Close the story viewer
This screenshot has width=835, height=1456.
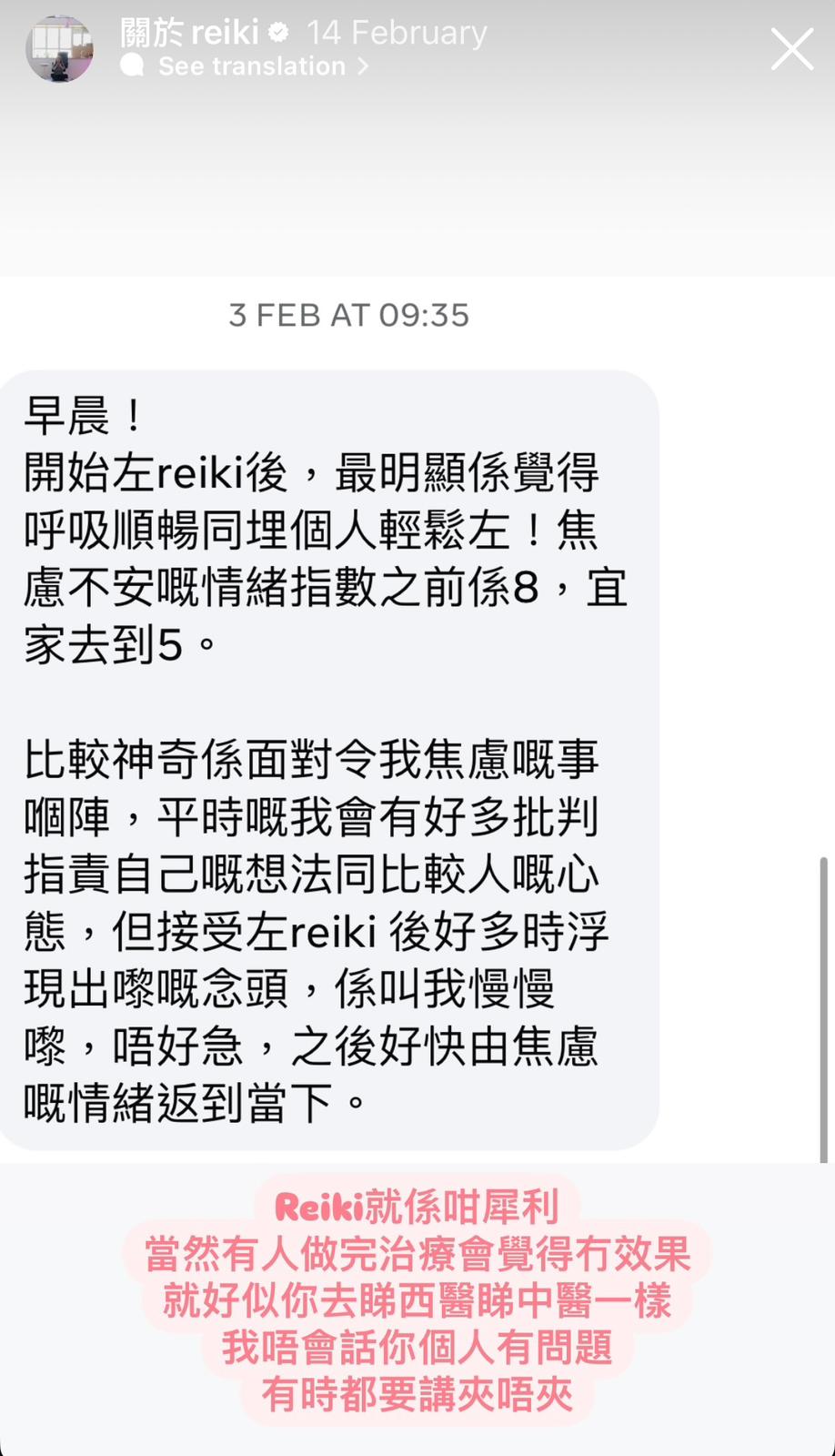[x=792, y=49]
